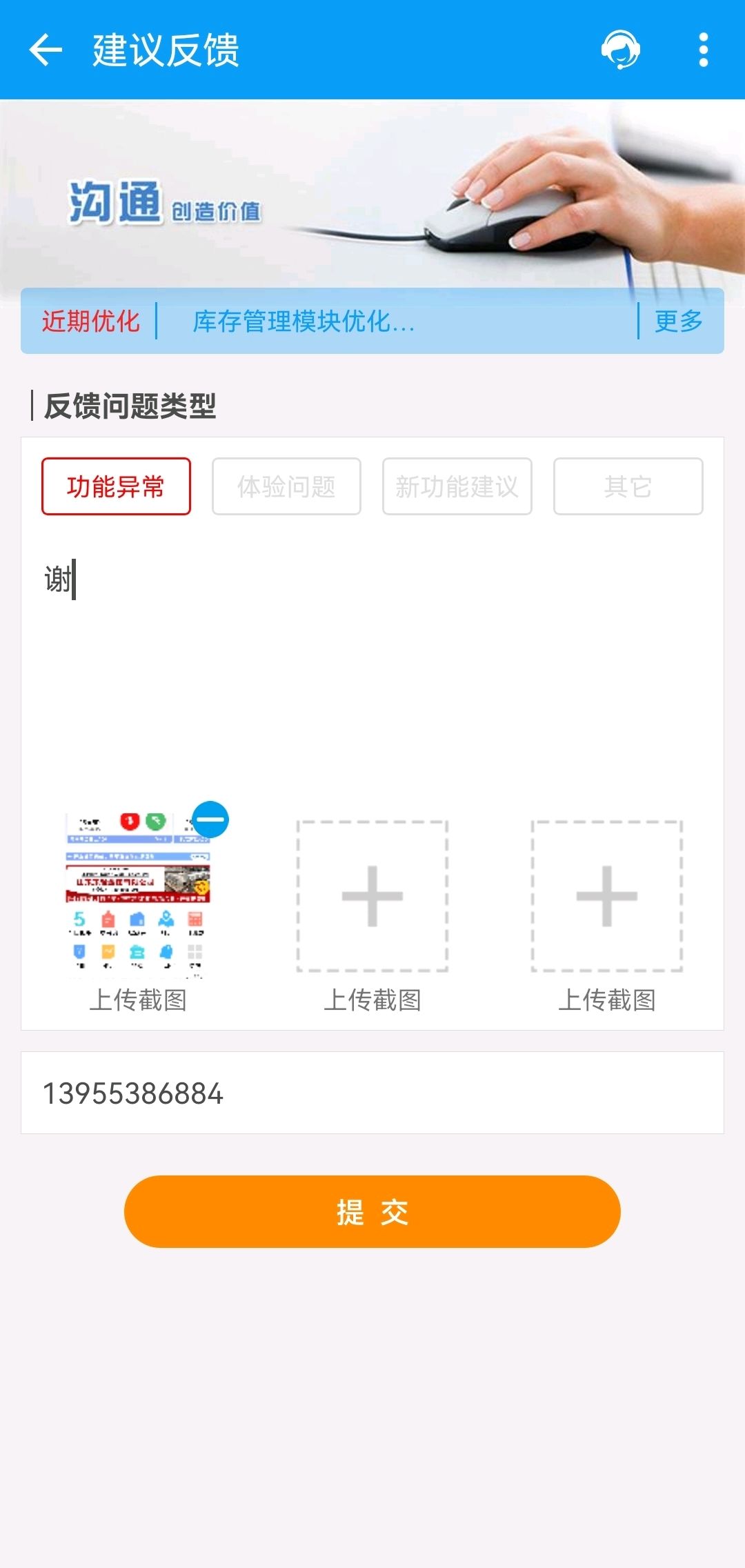The height and width of the screenshot is (1568, 745).
Task: Tap 更多 to see more optimizations
Action: [679, 321]
